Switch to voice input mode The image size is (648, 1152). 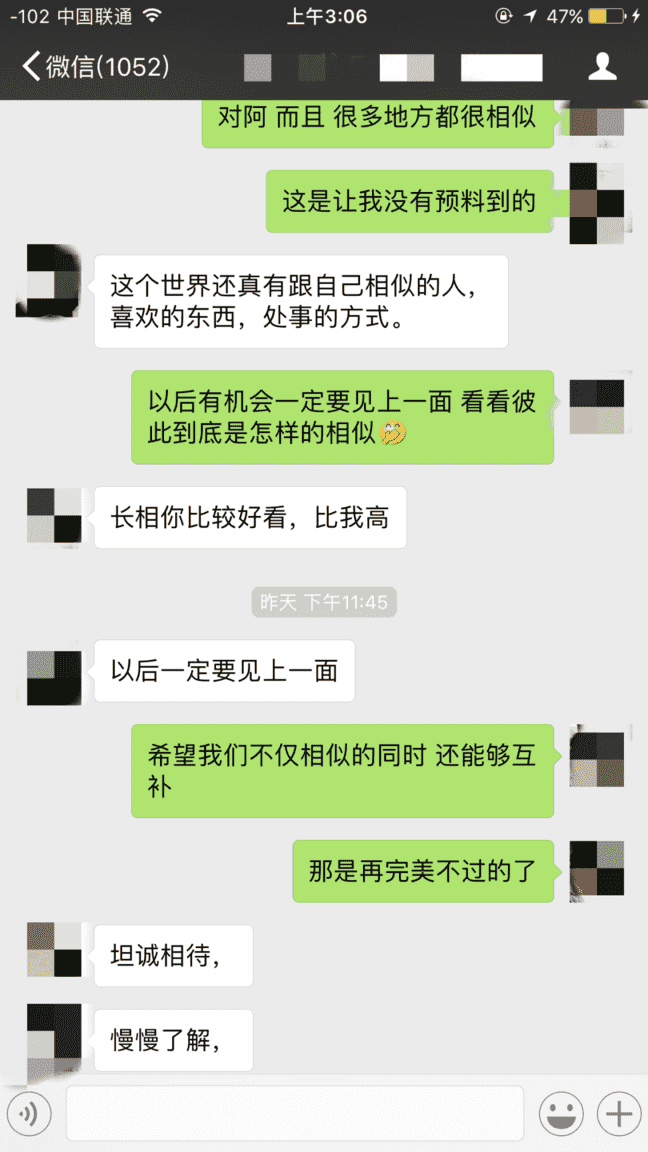(x=28, y=1113)
